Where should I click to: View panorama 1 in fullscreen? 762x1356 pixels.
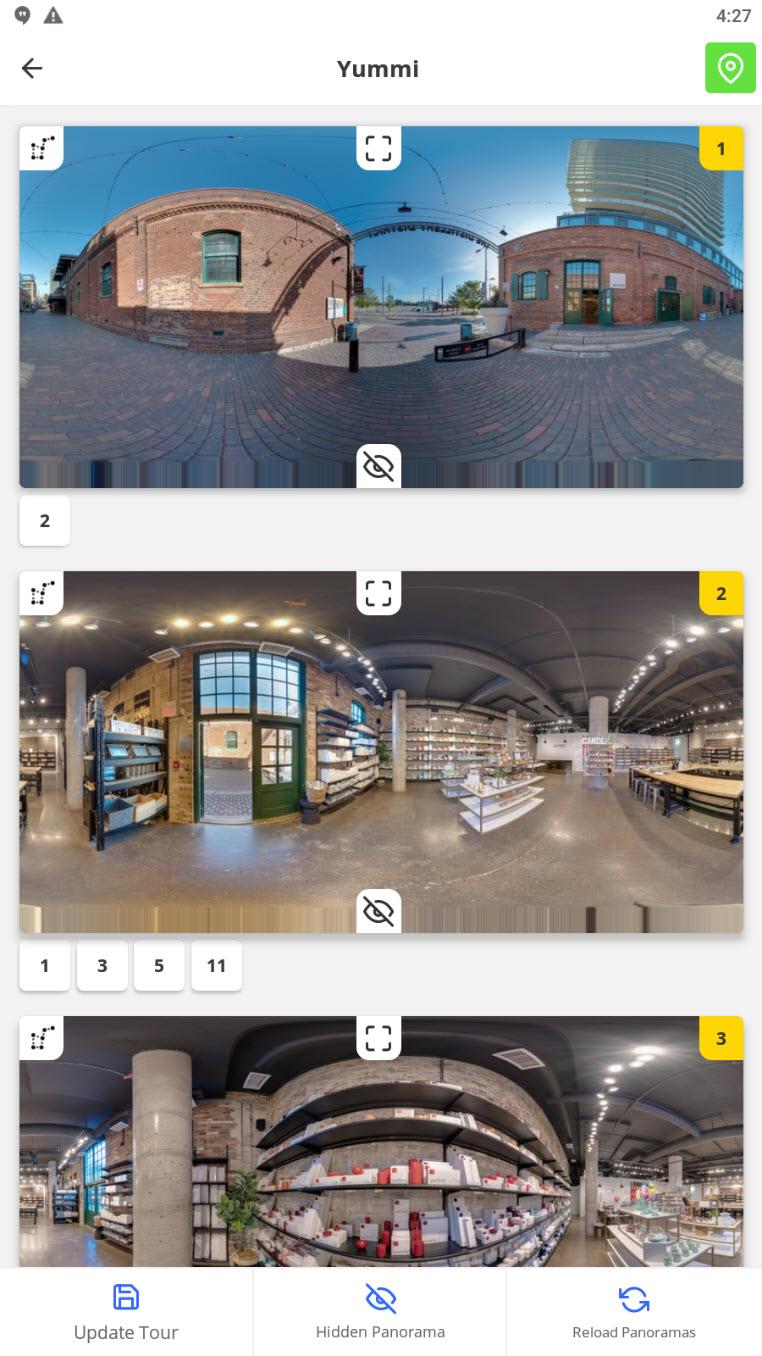pos(379,148)
